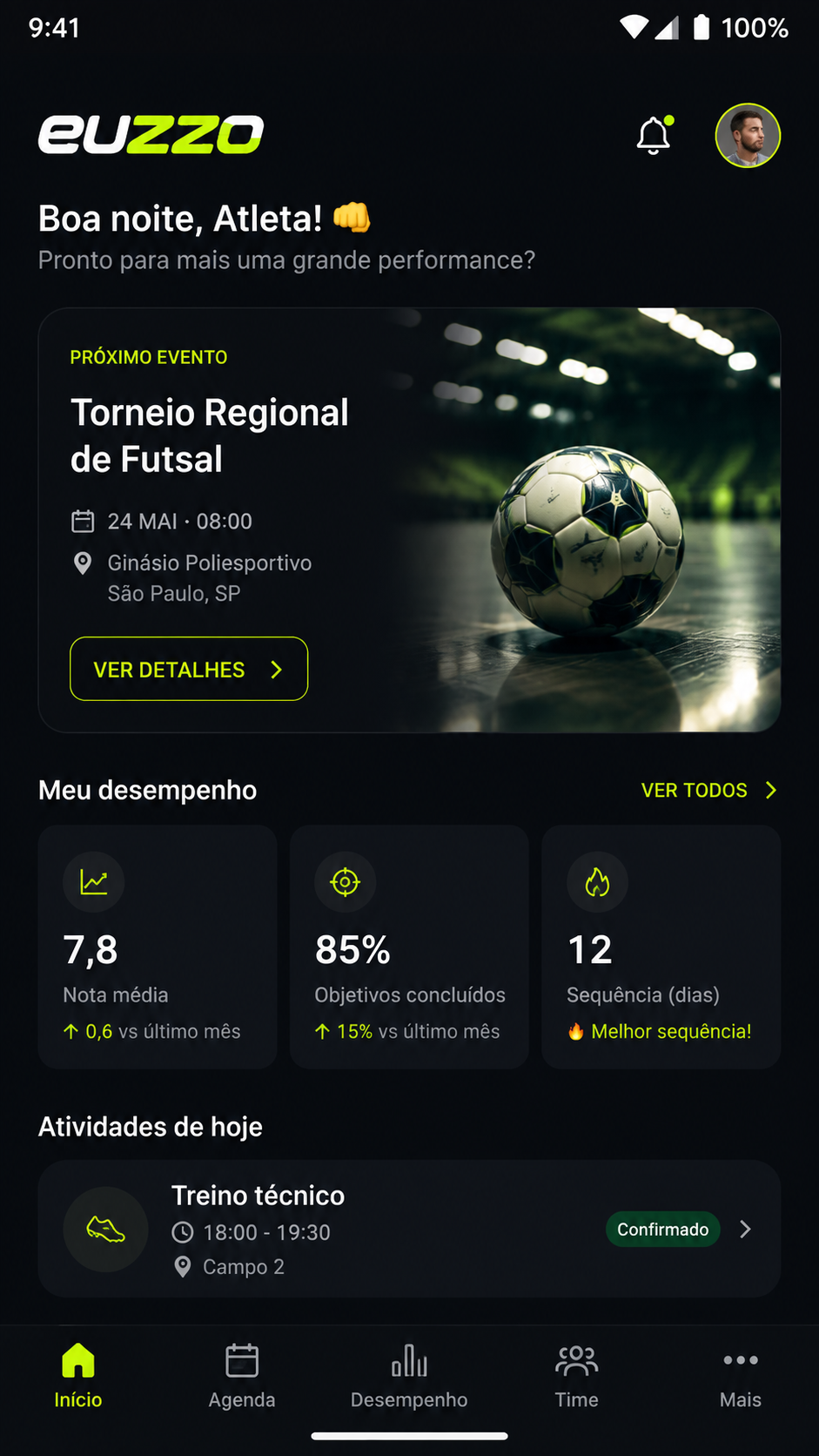This screenshot has height=1456, width=819.
Task: Open the Objetivos concluídos stat card
Action: point(409,947)
